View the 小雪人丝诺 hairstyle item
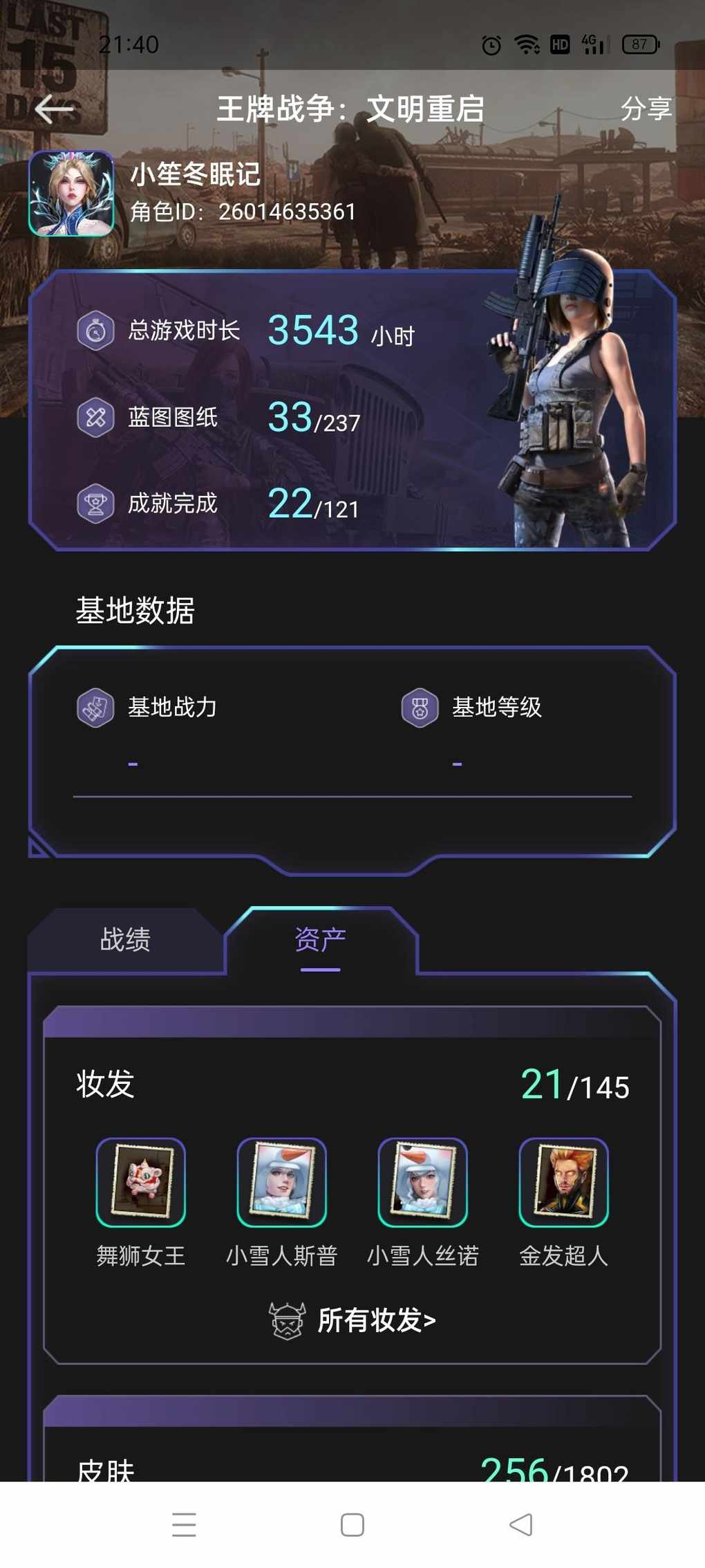The width and height of the screenshot is (705, 1568). point(423,1183)
